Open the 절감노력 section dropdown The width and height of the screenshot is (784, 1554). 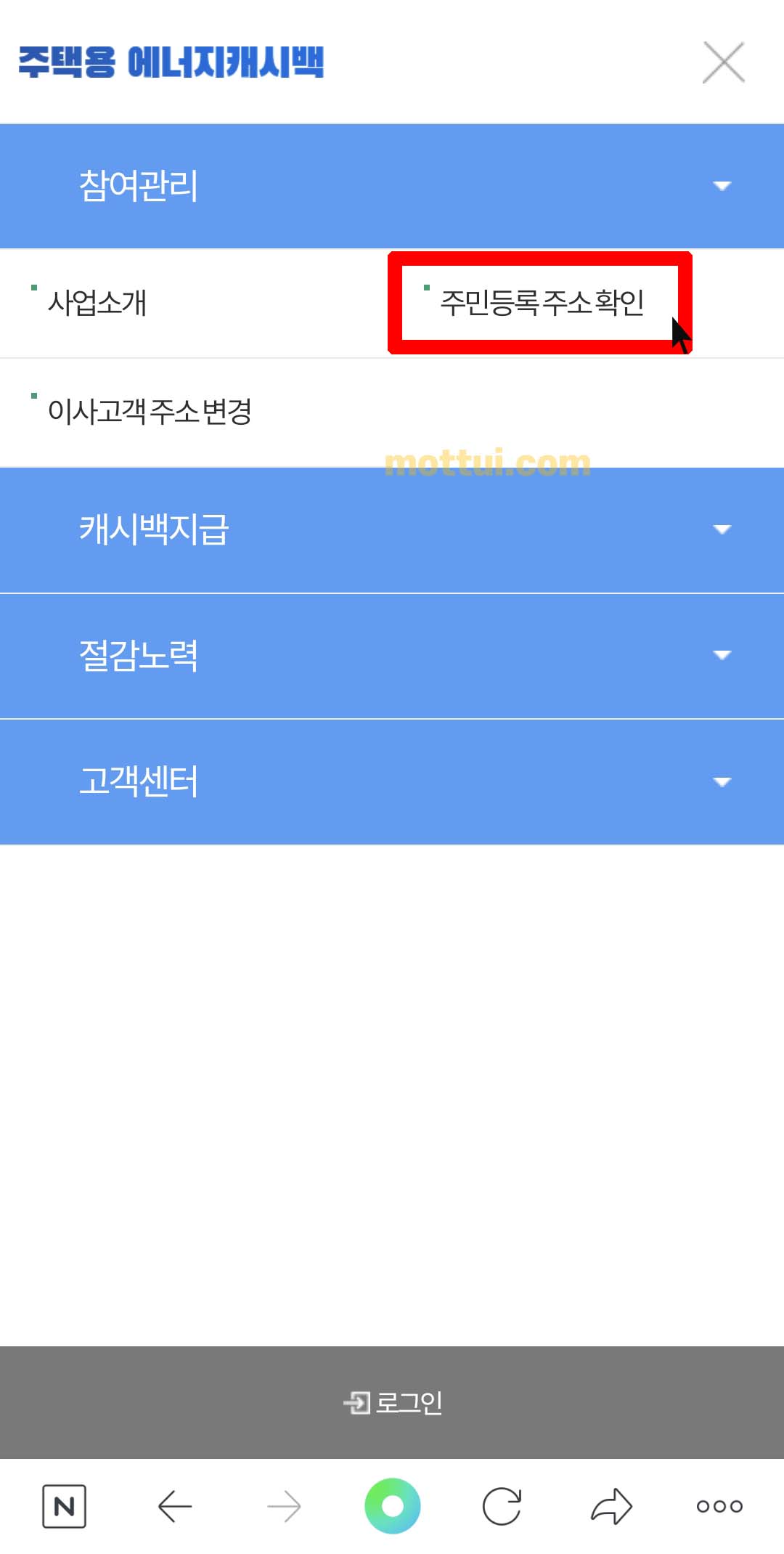pos(722,655)
